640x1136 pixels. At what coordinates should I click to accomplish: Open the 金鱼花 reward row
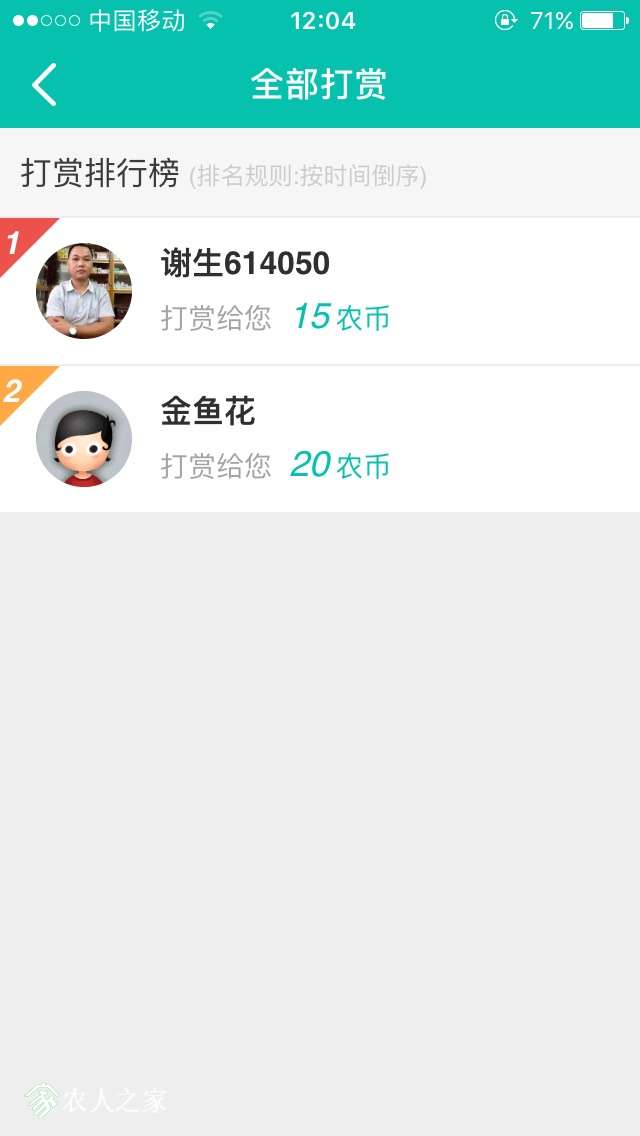(320, 439)
